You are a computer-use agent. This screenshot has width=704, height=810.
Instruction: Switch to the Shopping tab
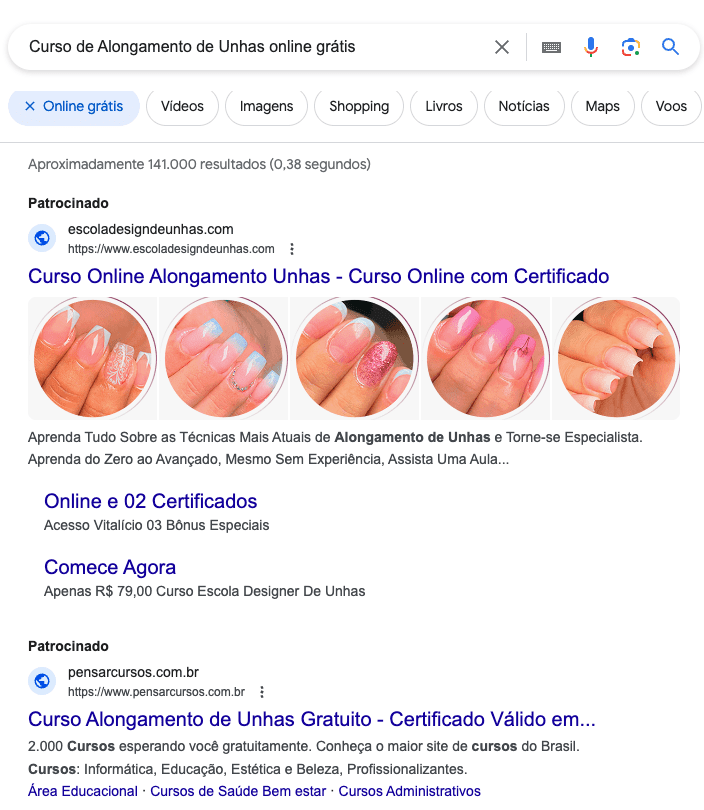click(x=358, y=106)
